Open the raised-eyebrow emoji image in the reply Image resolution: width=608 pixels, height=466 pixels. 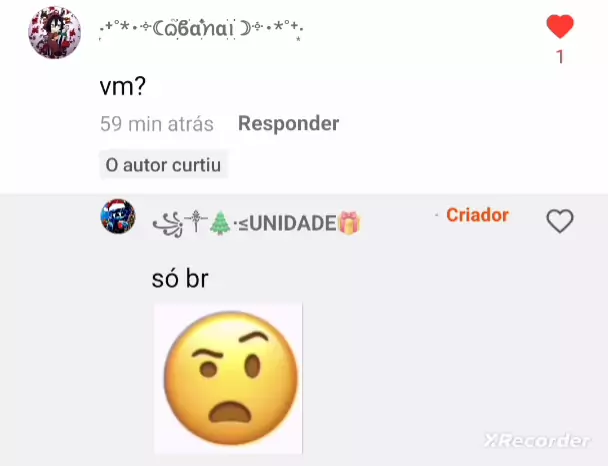click(228, 378)
